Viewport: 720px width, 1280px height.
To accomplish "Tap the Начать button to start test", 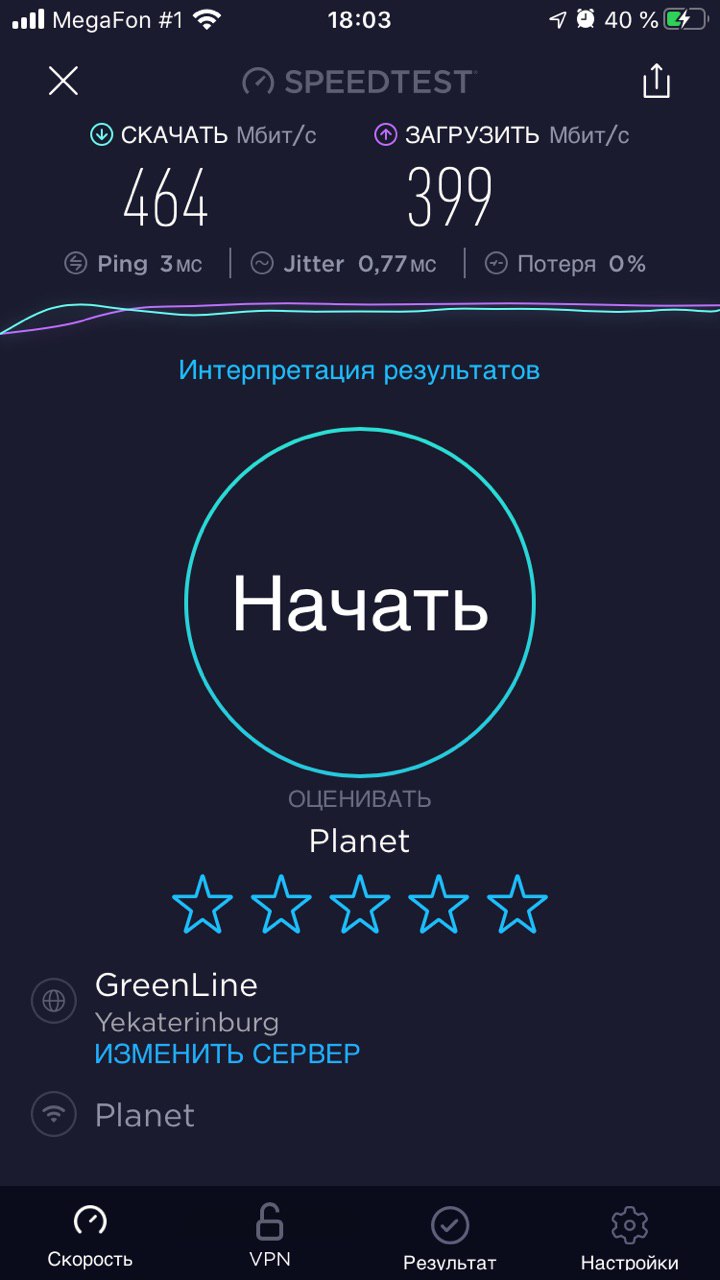I will coord(360,601).
